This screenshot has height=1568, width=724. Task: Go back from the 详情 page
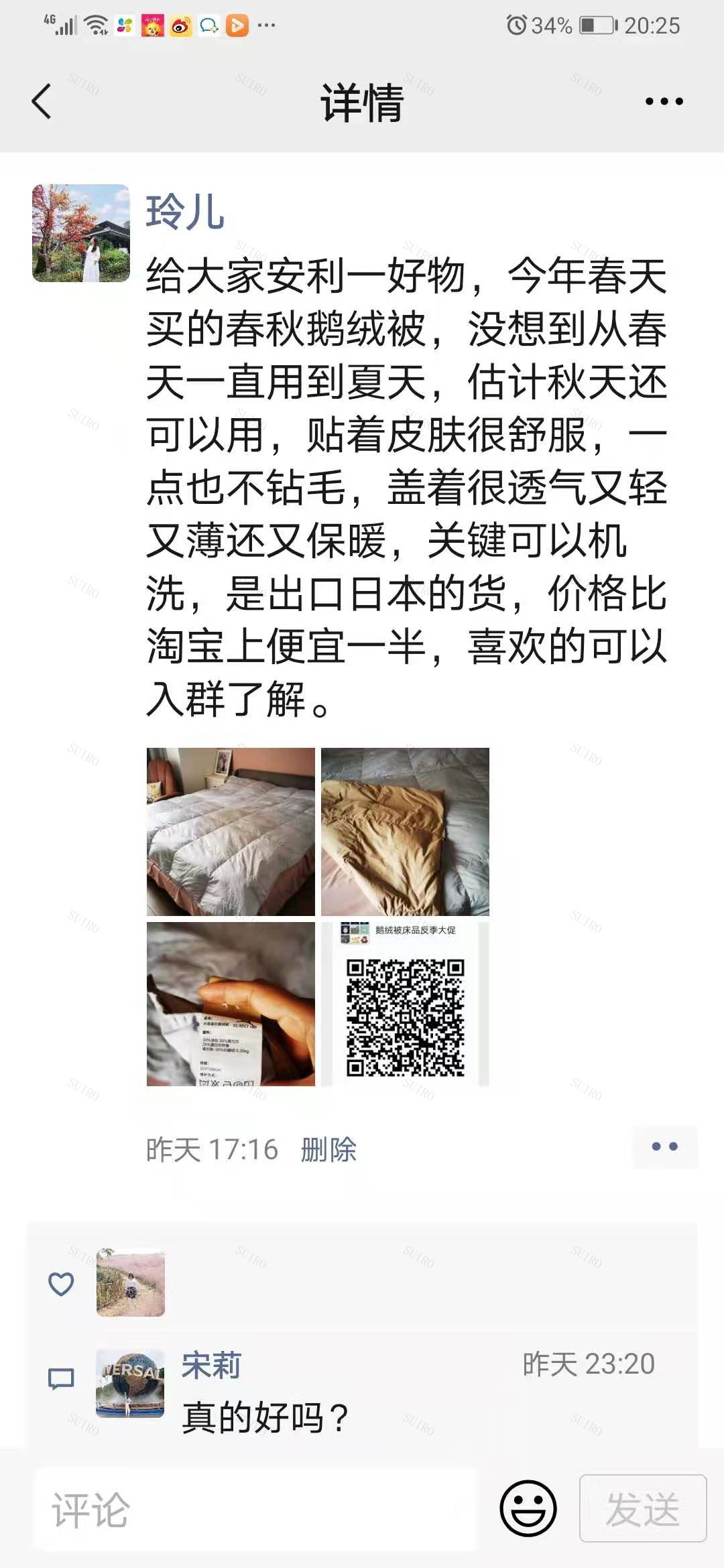click(42, 102)
